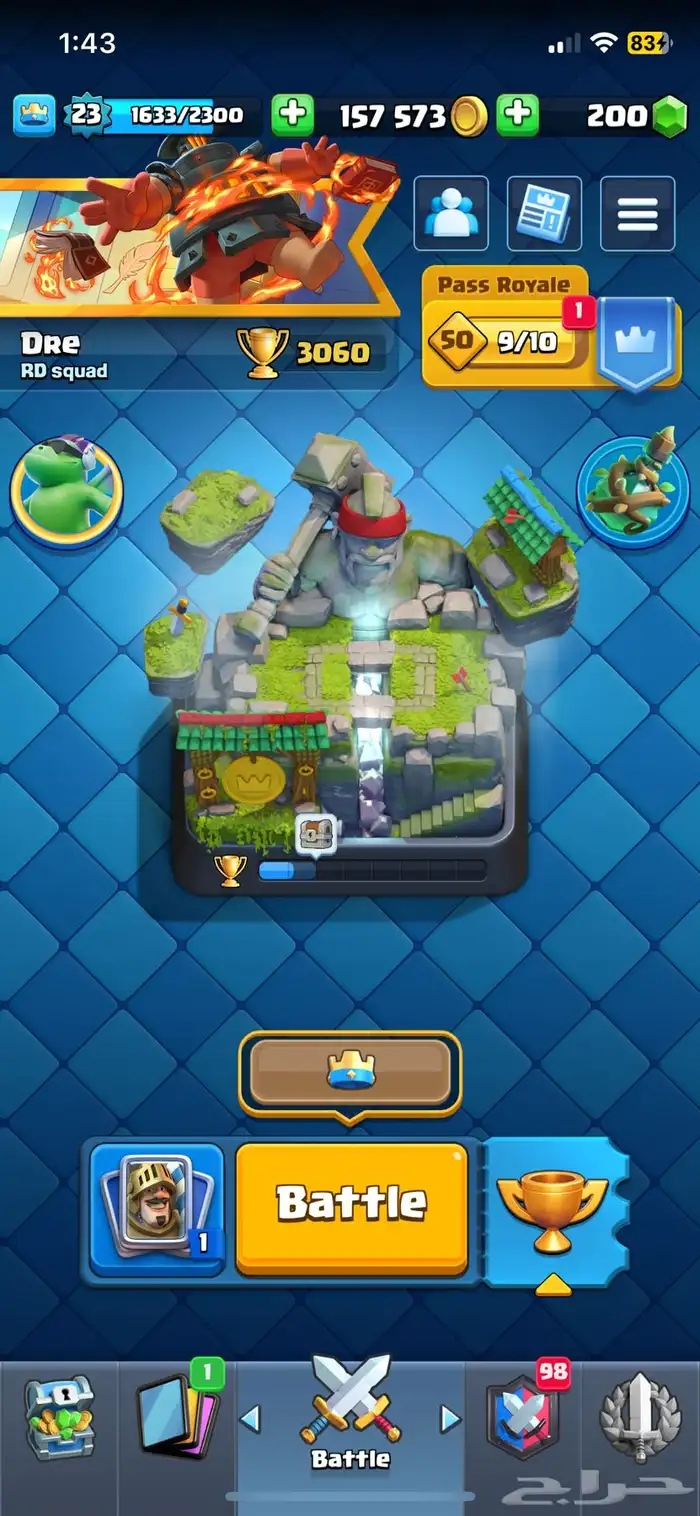This screenshot has height=1516, width=700.
Task: Switch to the Cards collection tab
Action: (x=178, y=1416)
